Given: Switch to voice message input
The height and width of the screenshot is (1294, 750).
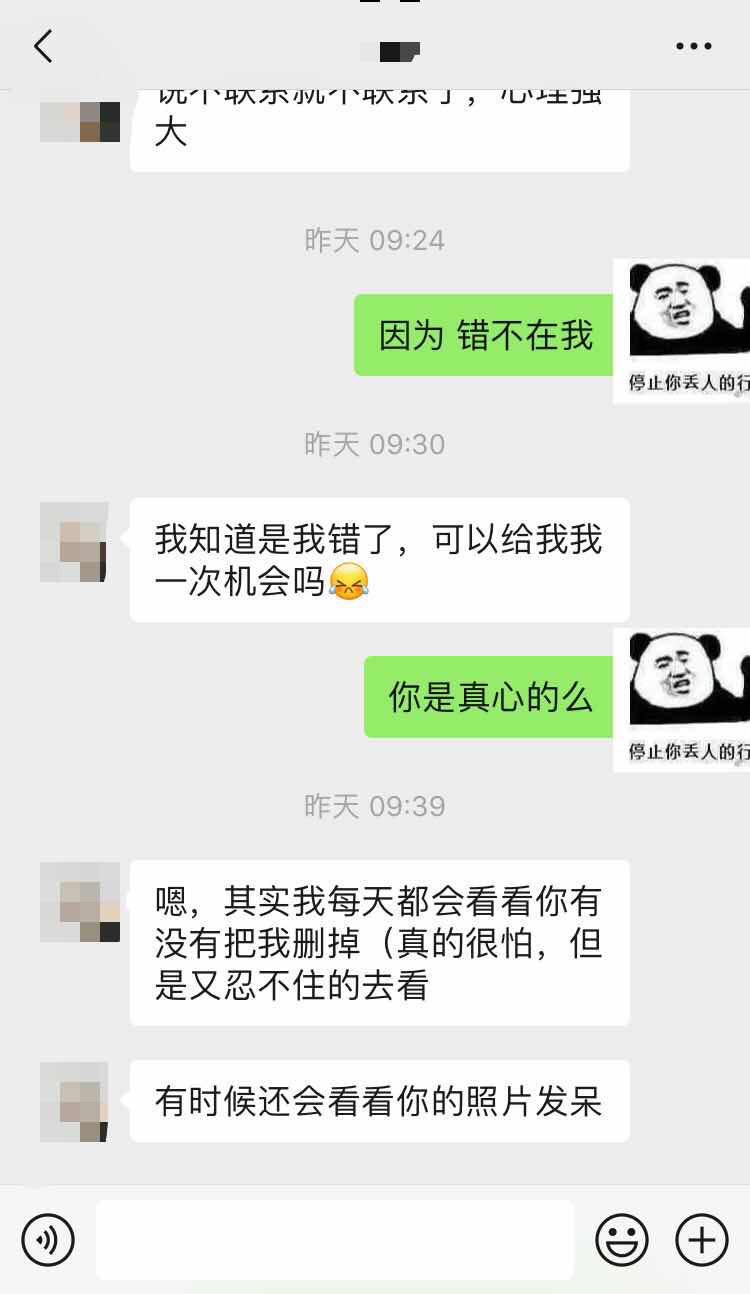Looking at the screenshot, I should click(48, 1240).
